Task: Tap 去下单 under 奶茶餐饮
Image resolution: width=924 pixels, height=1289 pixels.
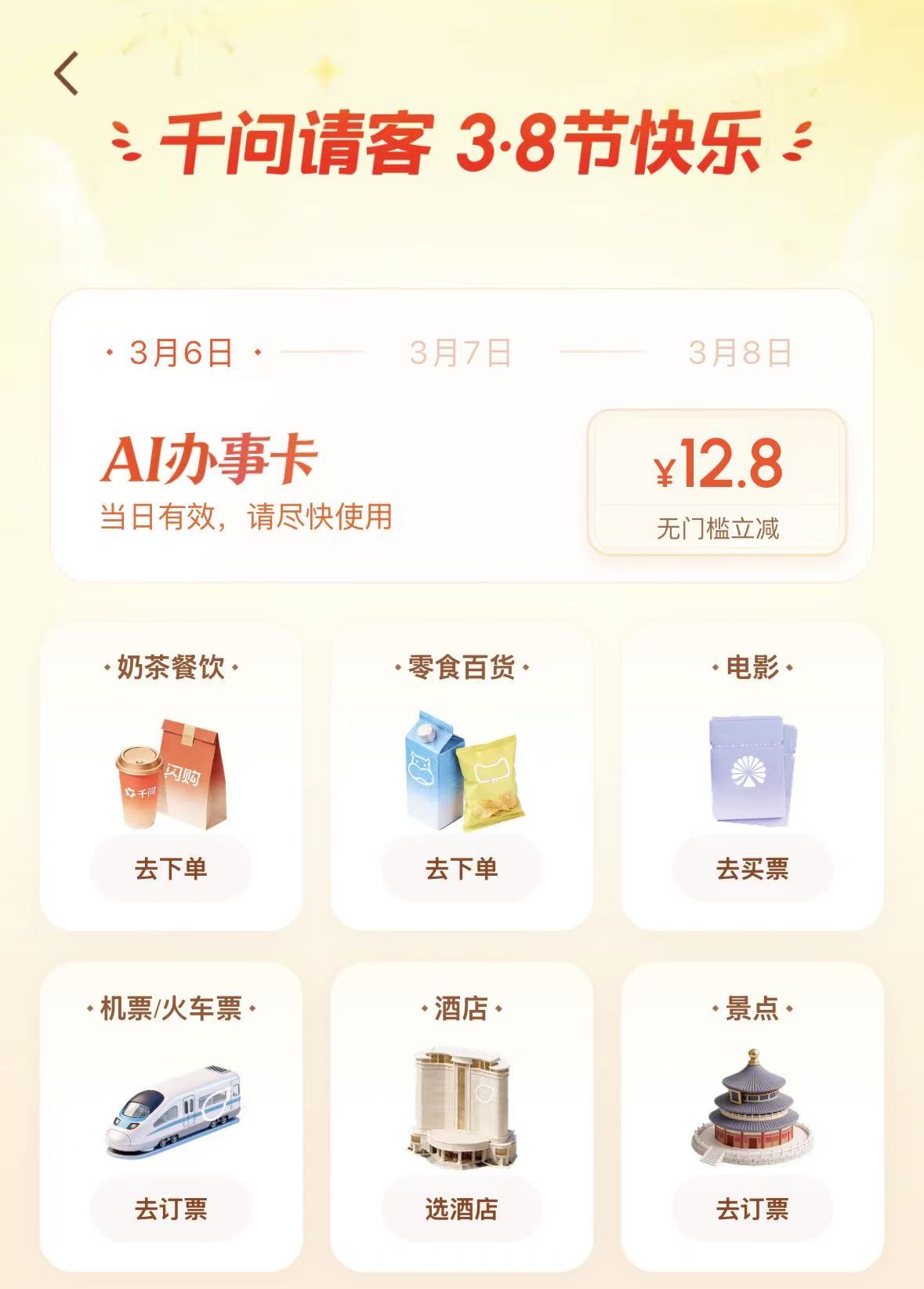Action: point(171,869)
